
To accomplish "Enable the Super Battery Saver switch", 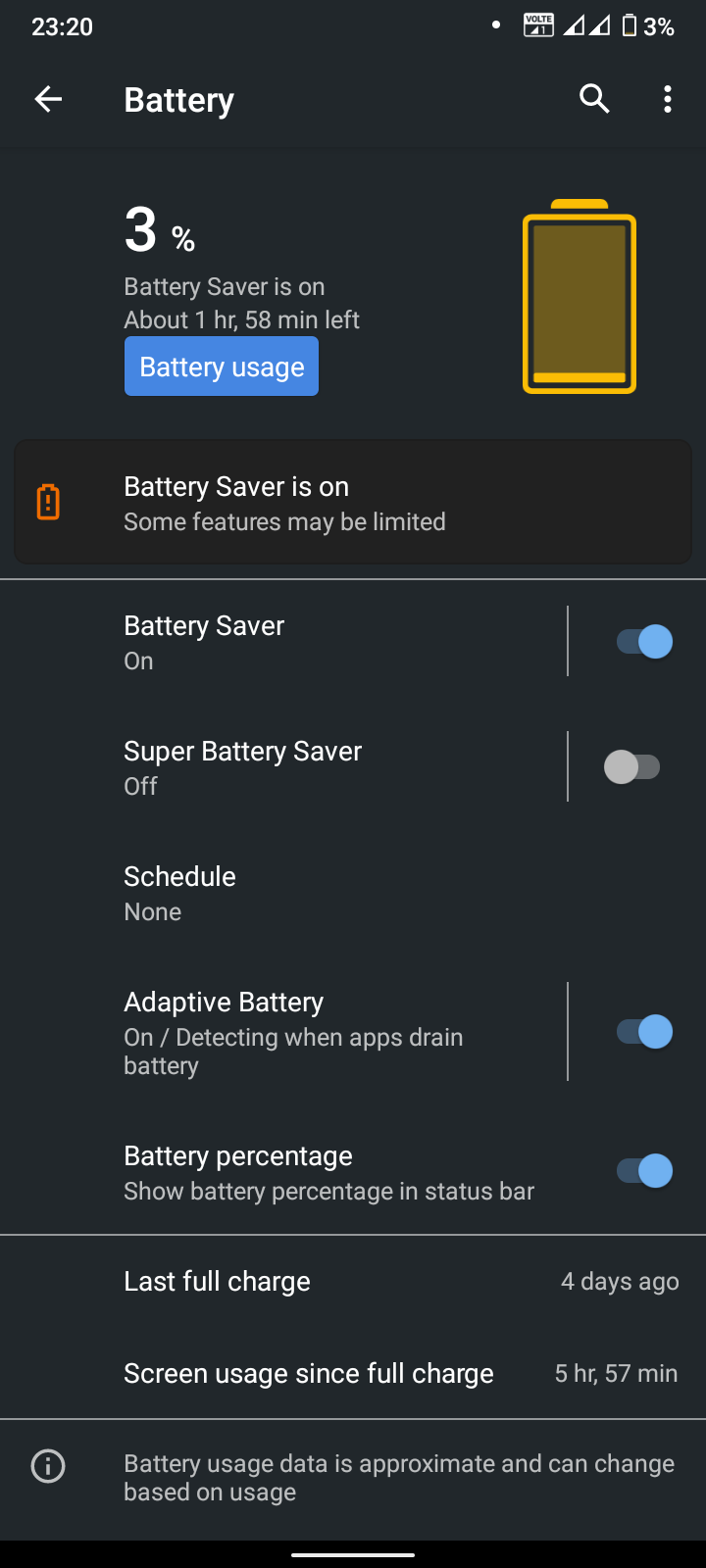I will click(x=632, y=767).
